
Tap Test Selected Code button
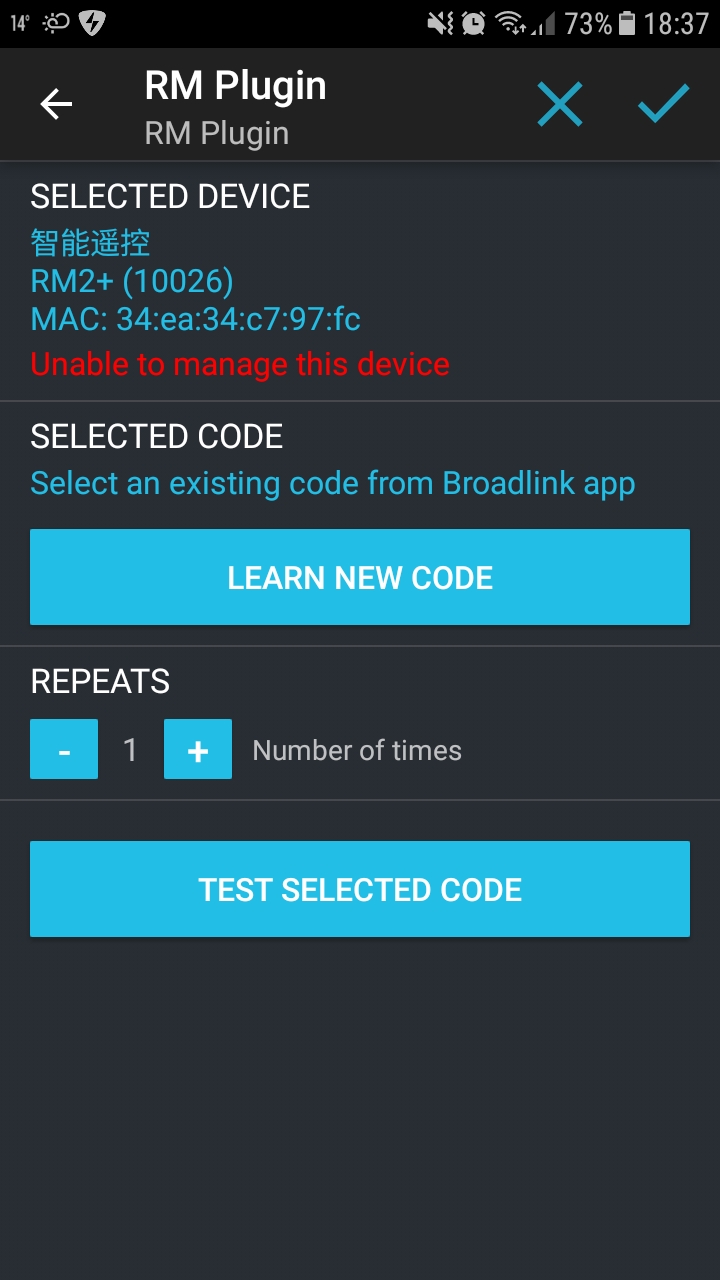pyautogui.click(x=360, y=889)
